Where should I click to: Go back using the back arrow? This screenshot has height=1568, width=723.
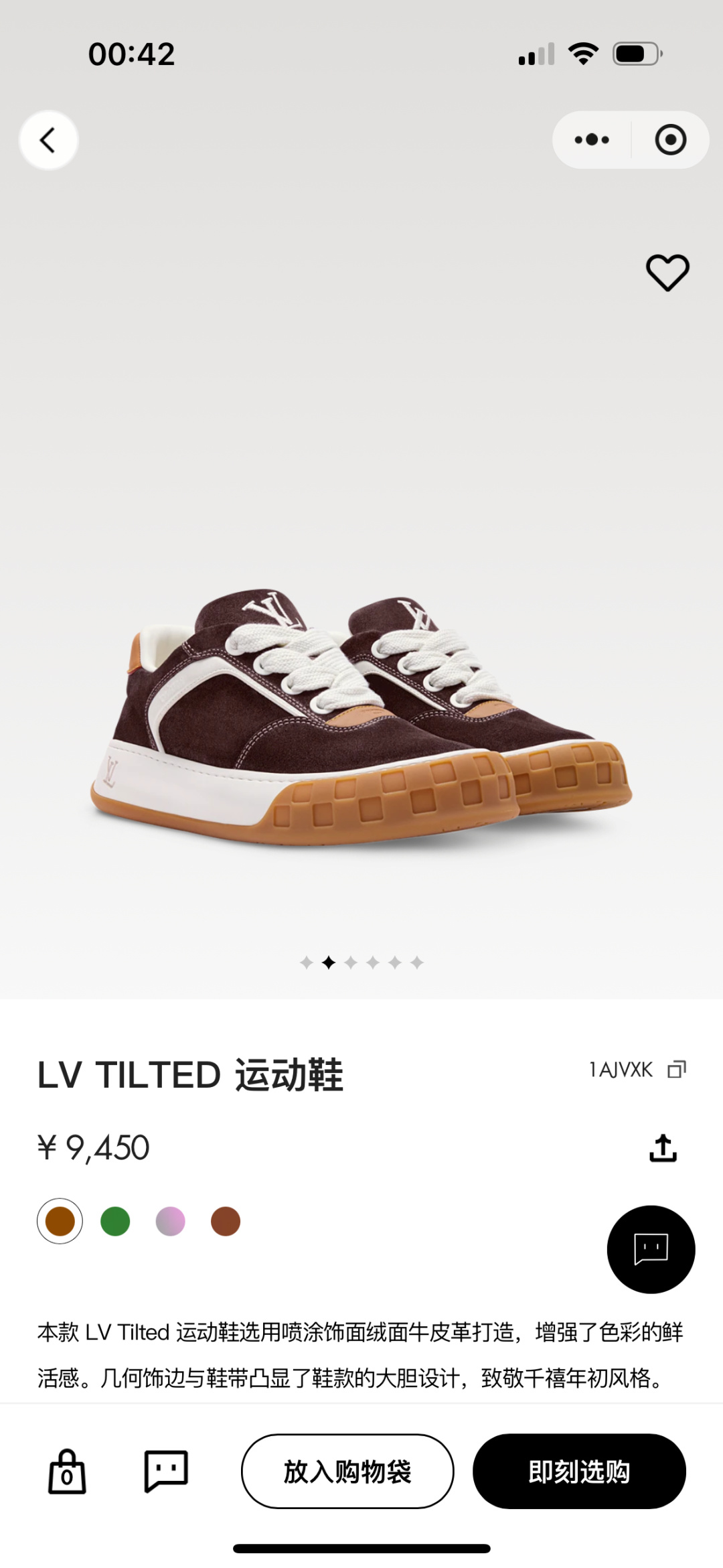coord(48,140)
